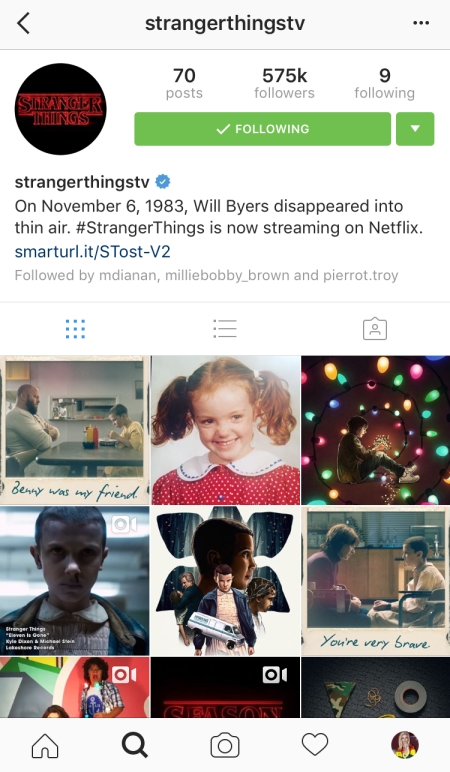View the following list
The height and width of the screenshot is (772, 450).
pyautogui.click(x=385, y=83)
